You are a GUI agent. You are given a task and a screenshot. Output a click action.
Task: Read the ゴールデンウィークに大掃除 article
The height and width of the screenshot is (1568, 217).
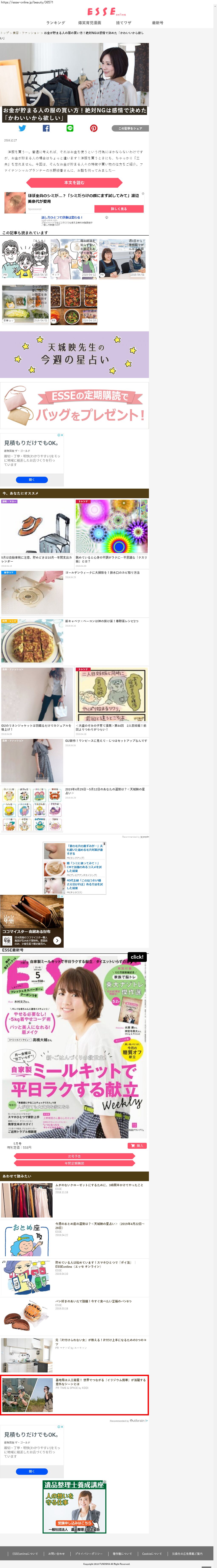pos(102,573)
